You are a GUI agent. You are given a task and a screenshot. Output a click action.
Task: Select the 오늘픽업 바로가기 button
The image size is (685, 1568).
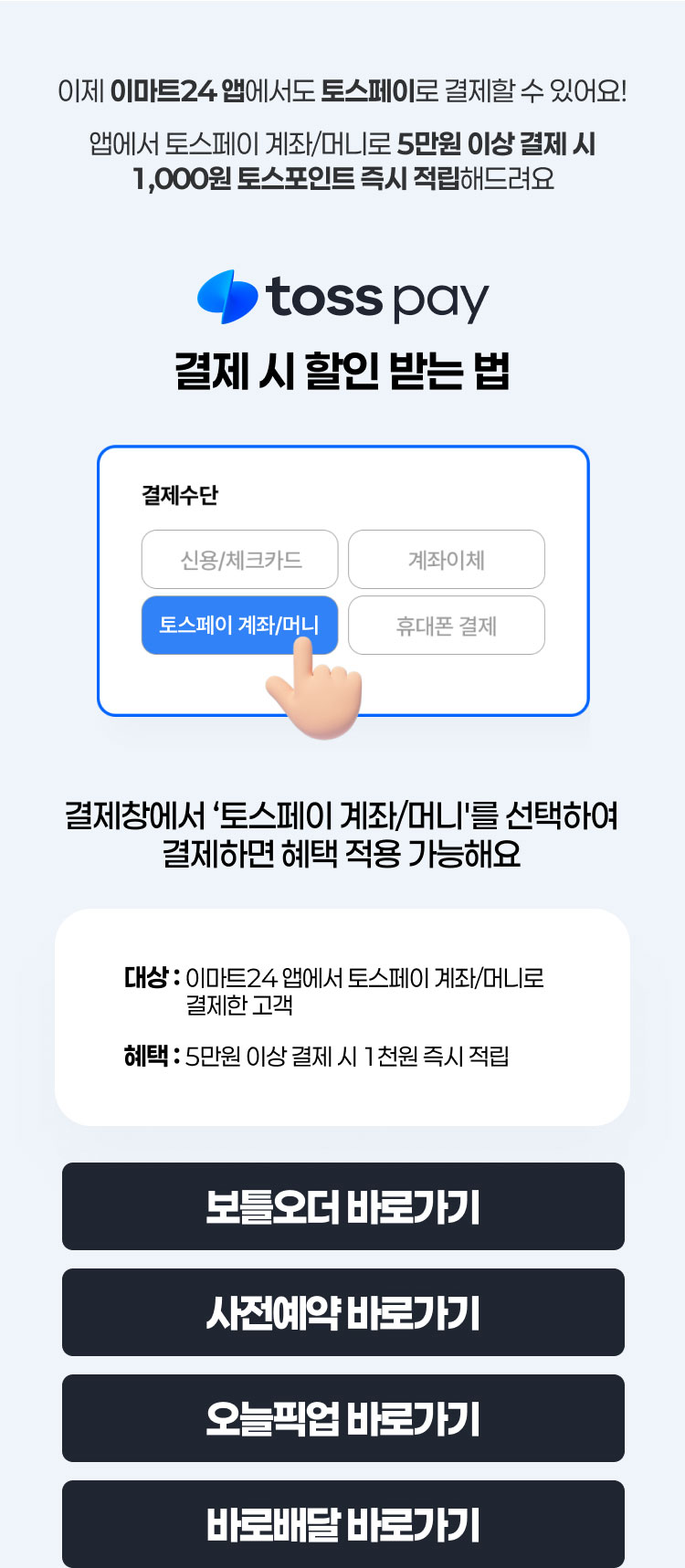tap(342, 1418)
